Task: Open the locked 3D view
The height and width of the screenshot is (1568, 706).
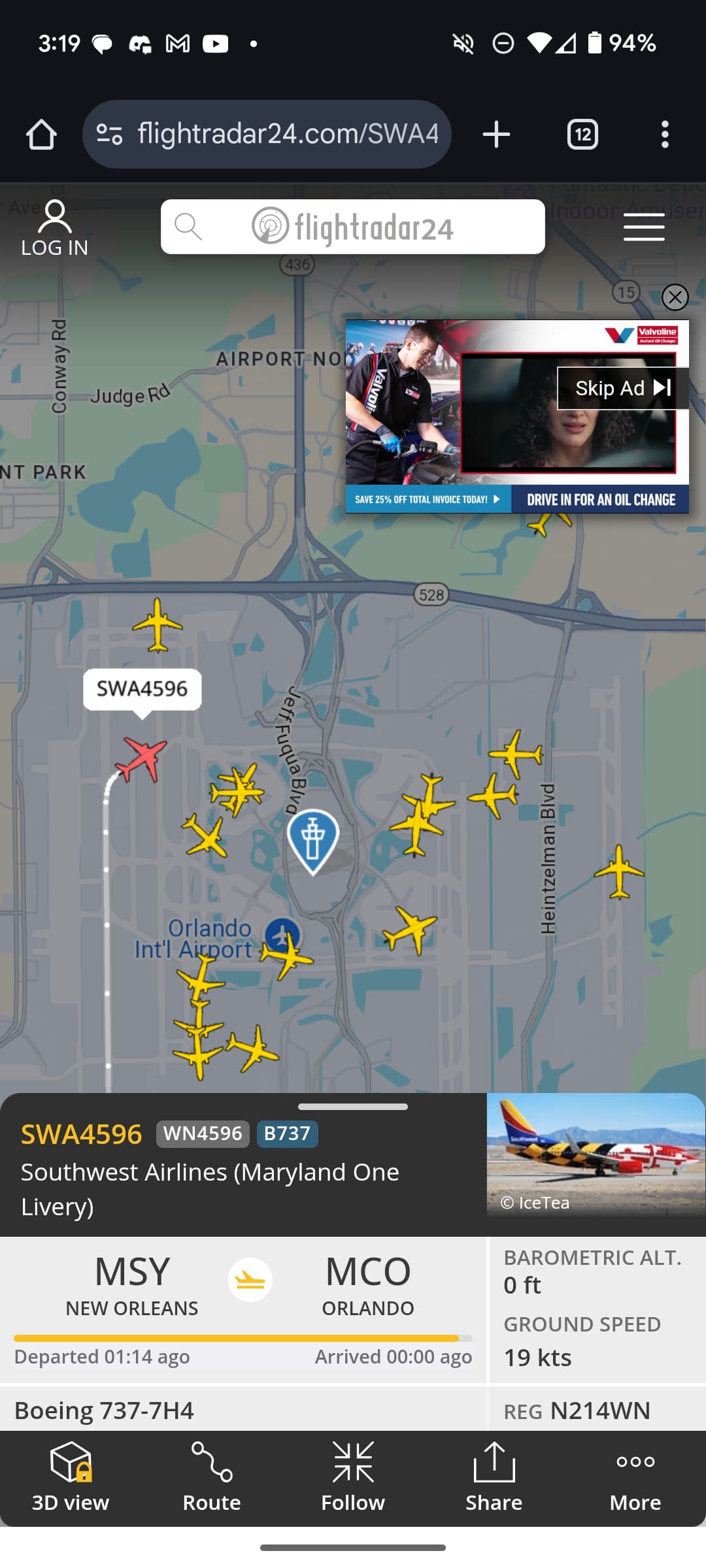Action: [x=71, y=1478]
